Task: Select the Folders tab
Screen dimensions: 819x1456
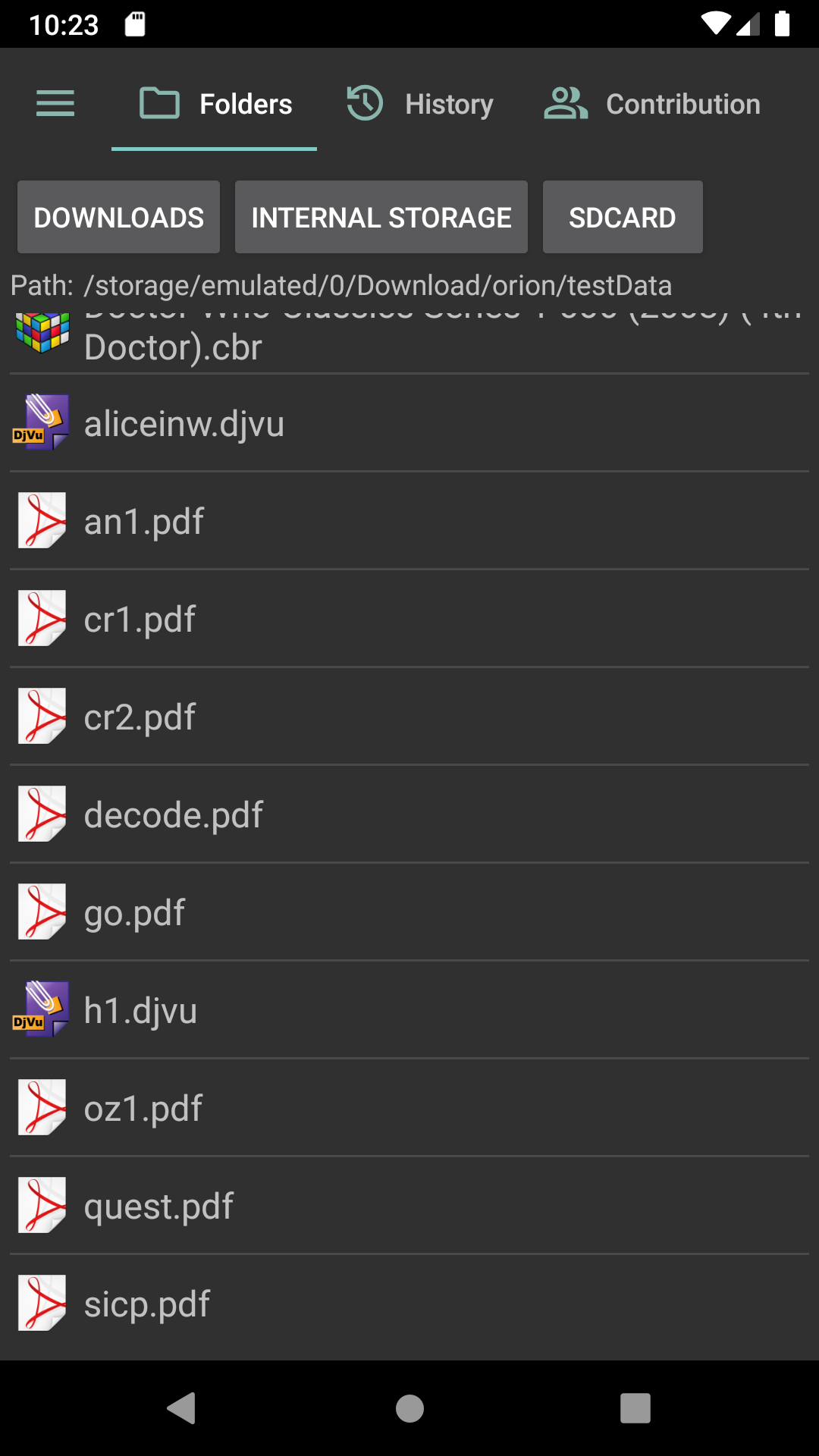Action: pyautogui.click(x=215, y=104)
